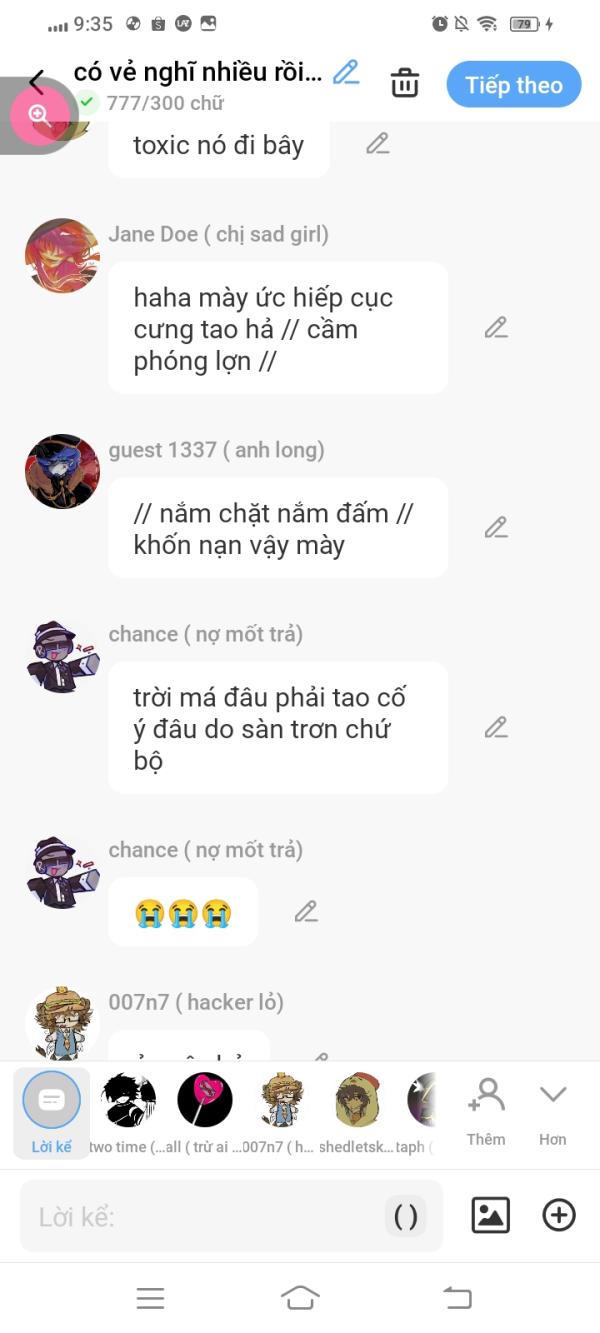
Task: Select the Lời kể narrator option
Action: 51,1110
